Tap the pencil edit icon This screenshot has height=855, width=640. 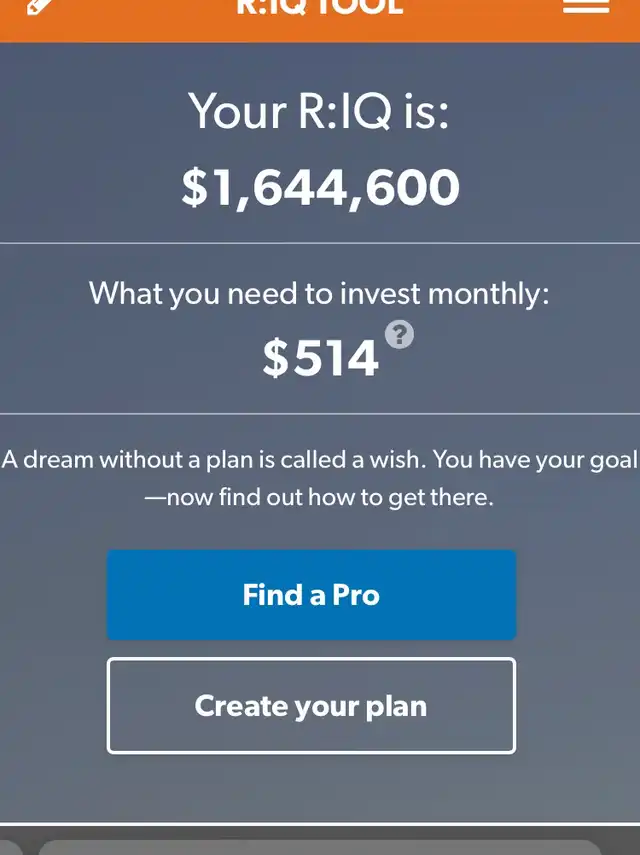(39, 5)
